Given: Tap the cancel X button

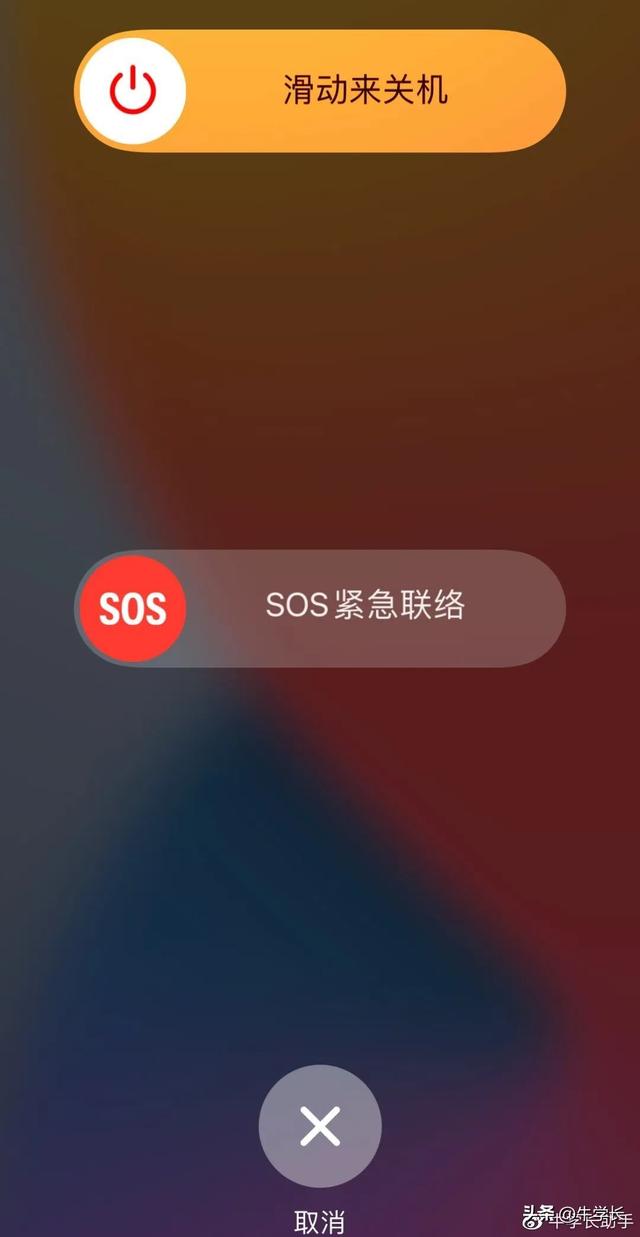Looking at the screenshot, I should (320, 1126).
